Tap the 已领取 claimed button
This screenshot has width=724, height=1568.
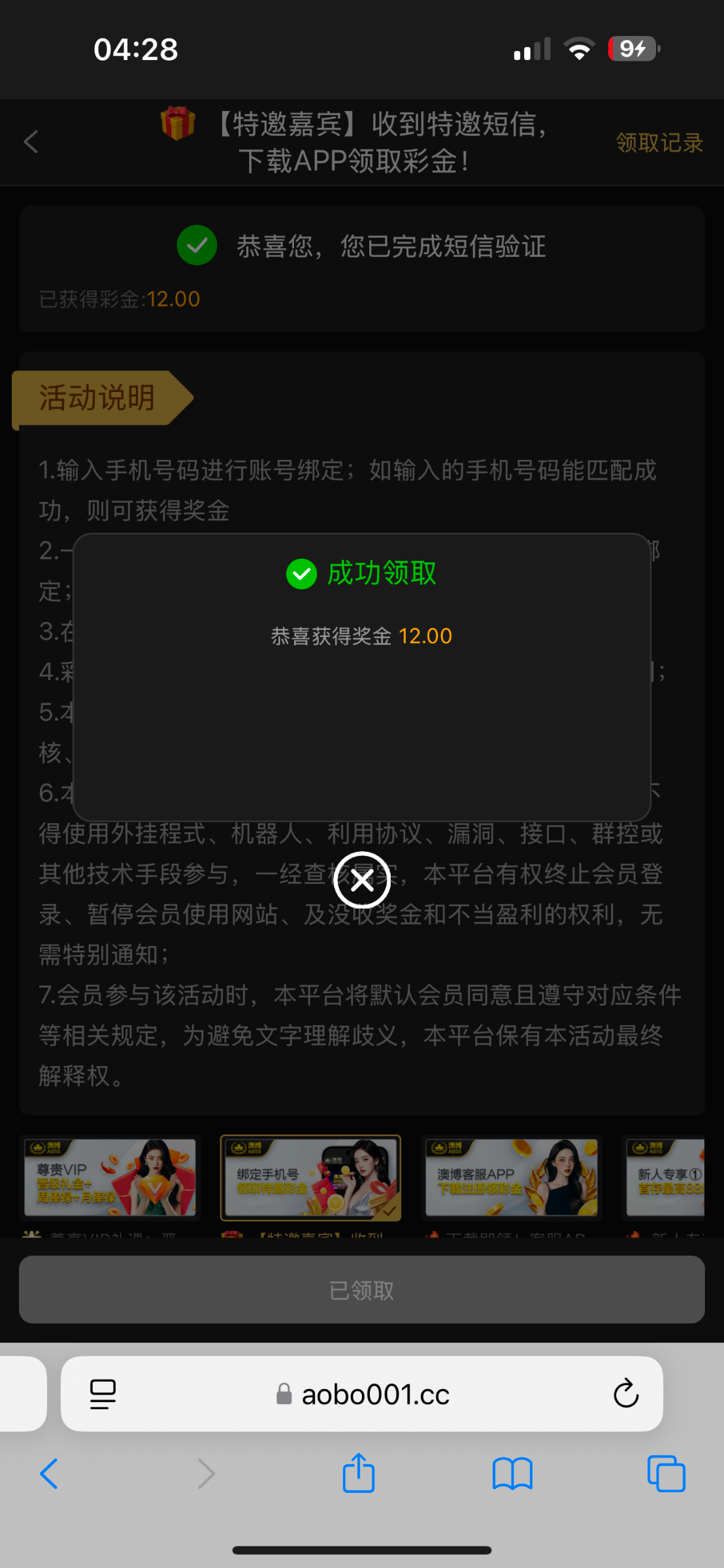(x=362, y=1288)
